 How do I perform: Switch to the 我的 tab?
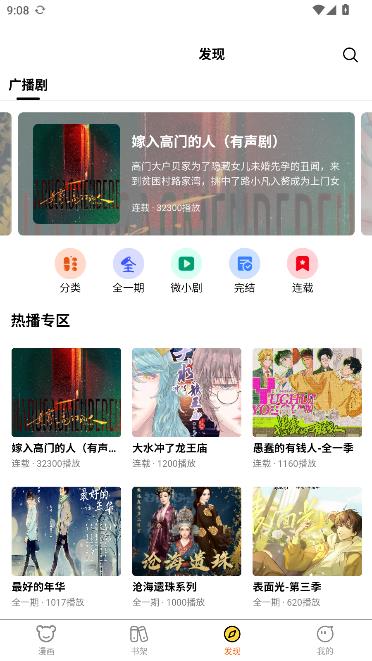pyautogui.click(x=325, y=640)
